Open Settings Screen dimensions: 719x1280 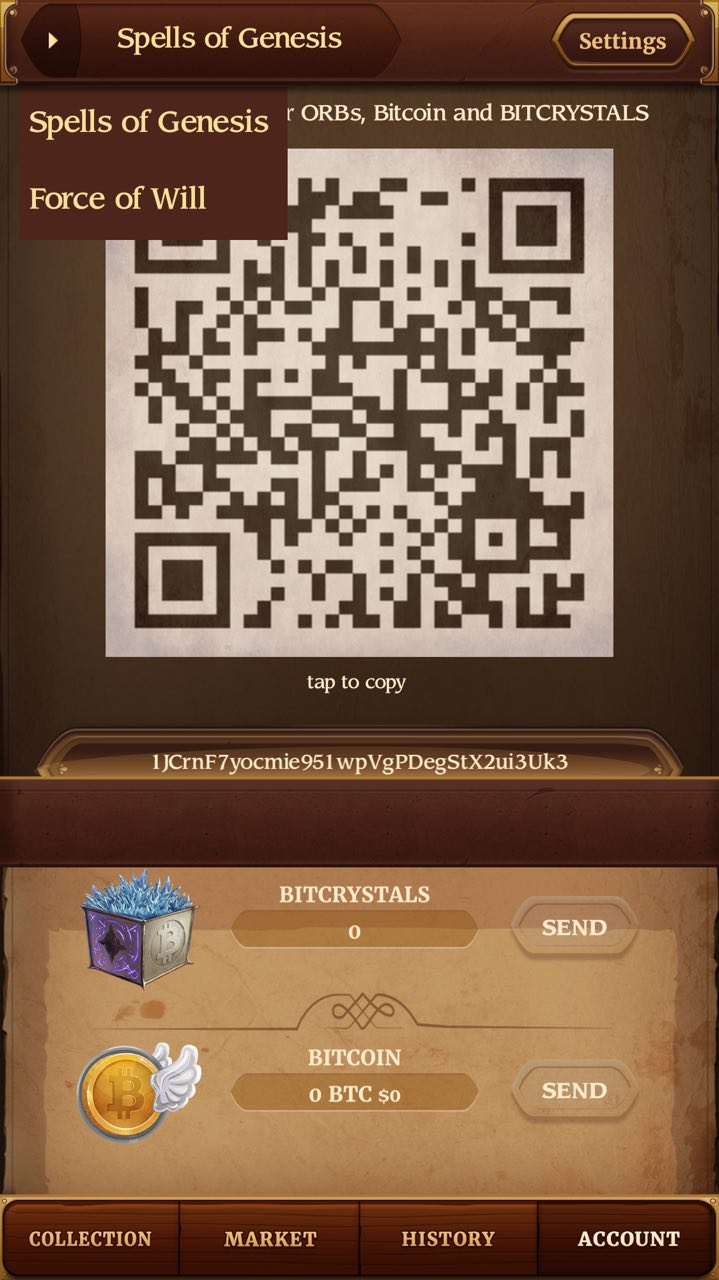[622, 41]
